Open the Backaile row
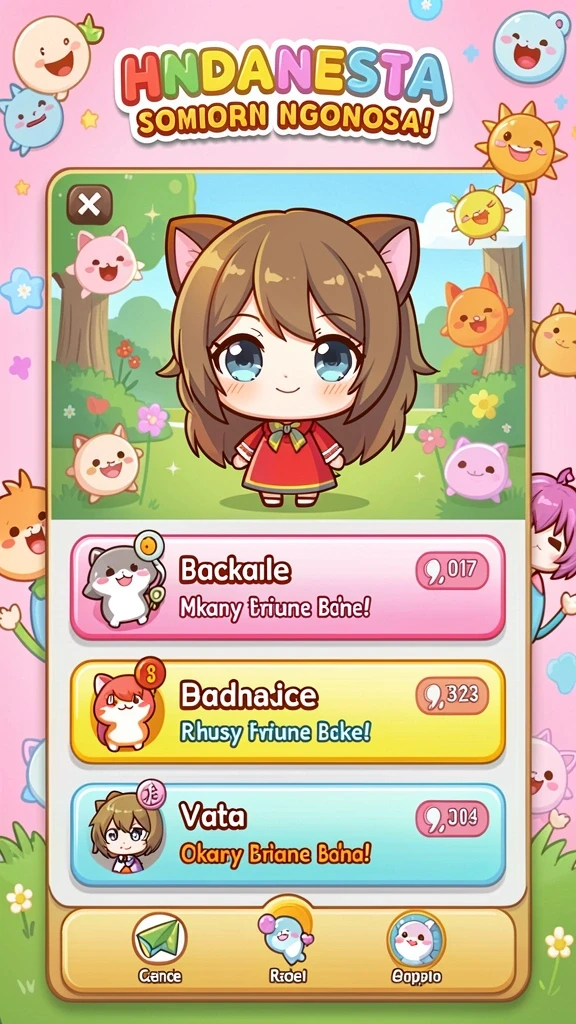576x1024 pixels. (287, 587)
